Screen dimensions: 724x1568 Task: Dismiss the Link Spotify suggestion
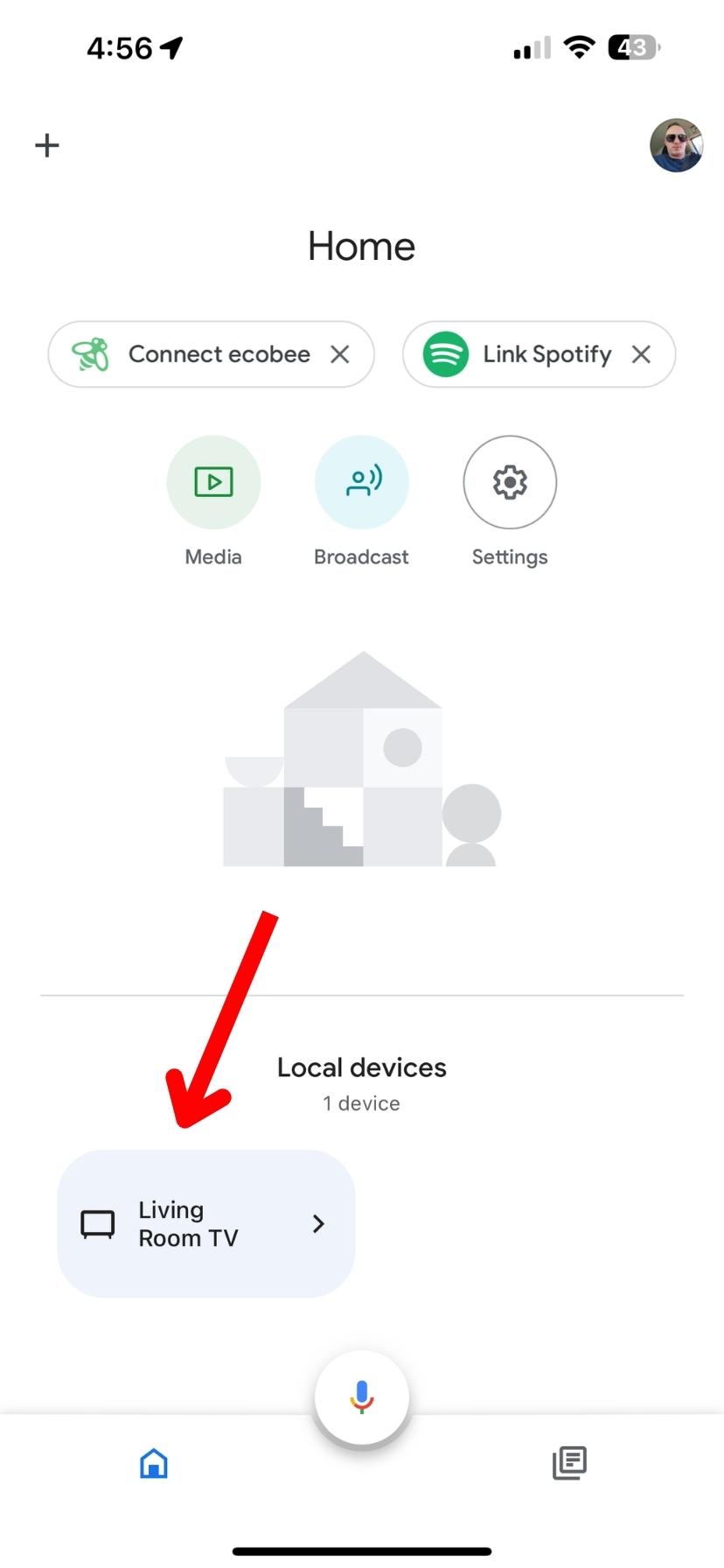coord(641,354)
